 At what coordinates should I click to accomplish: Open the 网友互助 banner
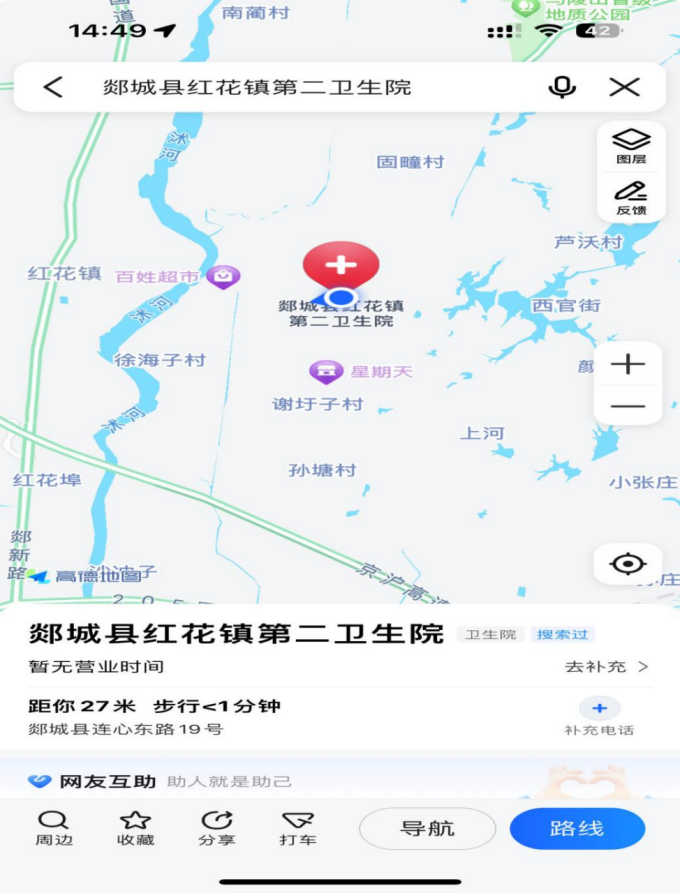coord(160,781)
